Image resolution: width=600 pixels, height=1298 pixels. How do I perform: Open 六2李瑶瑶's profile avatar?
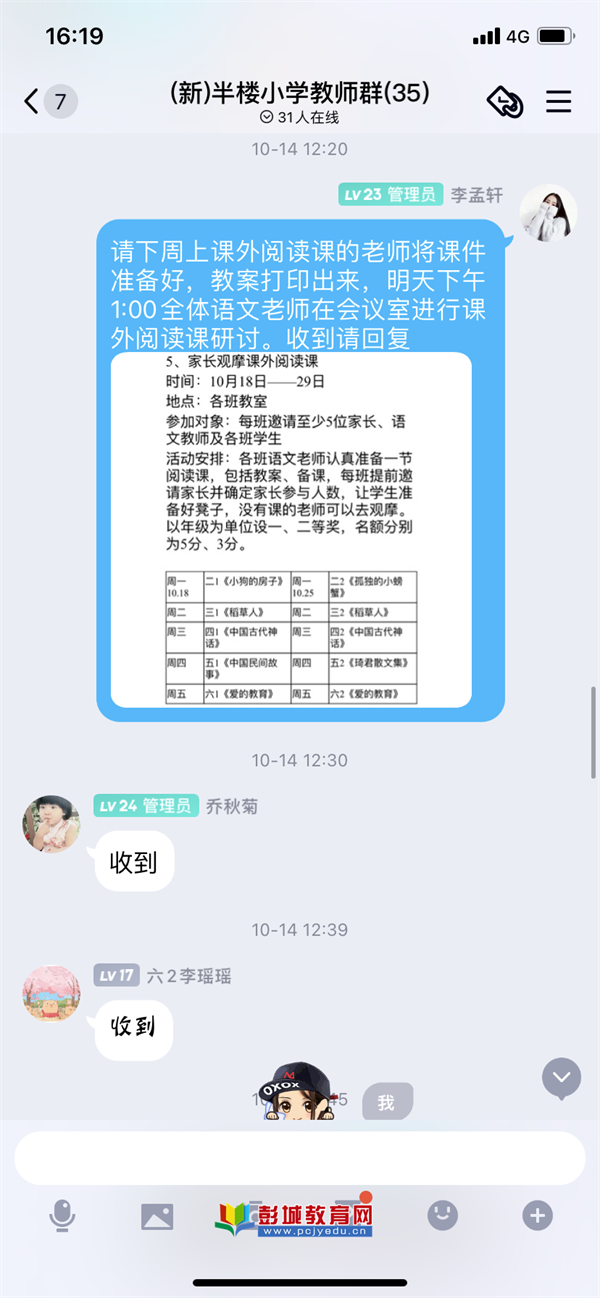pos(51,993)
